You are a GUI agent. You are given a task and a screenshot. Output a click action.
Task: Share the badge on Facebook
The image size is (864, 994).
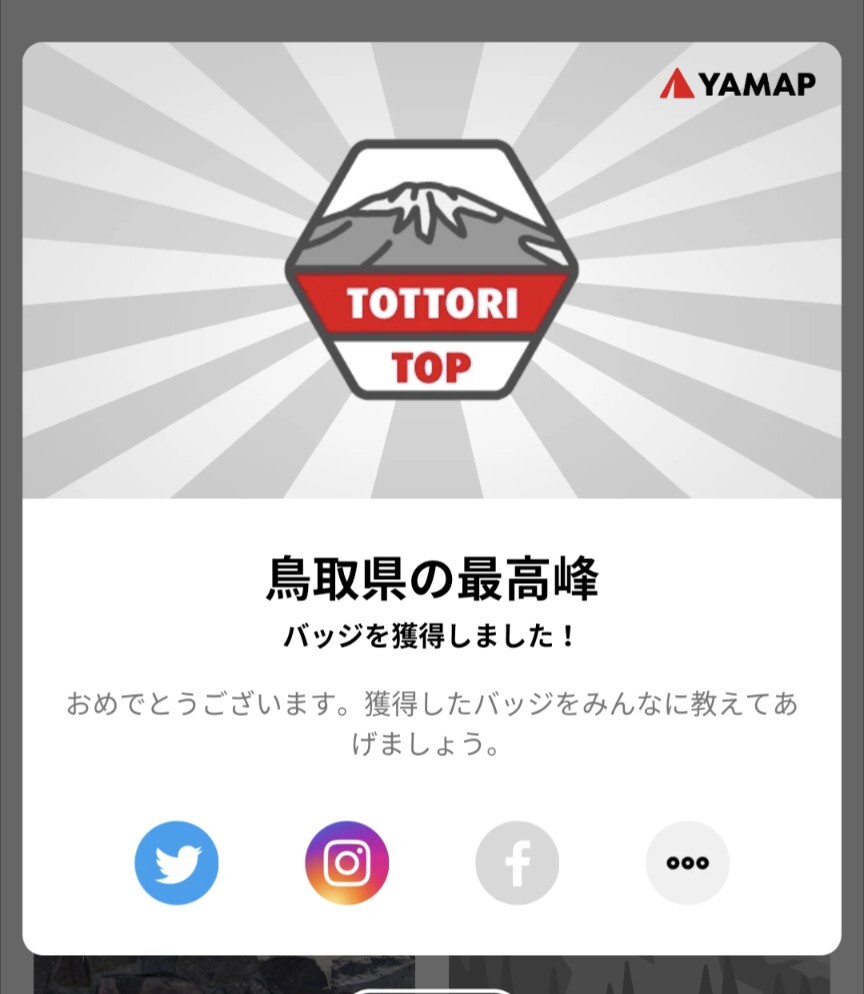(517, 863)
